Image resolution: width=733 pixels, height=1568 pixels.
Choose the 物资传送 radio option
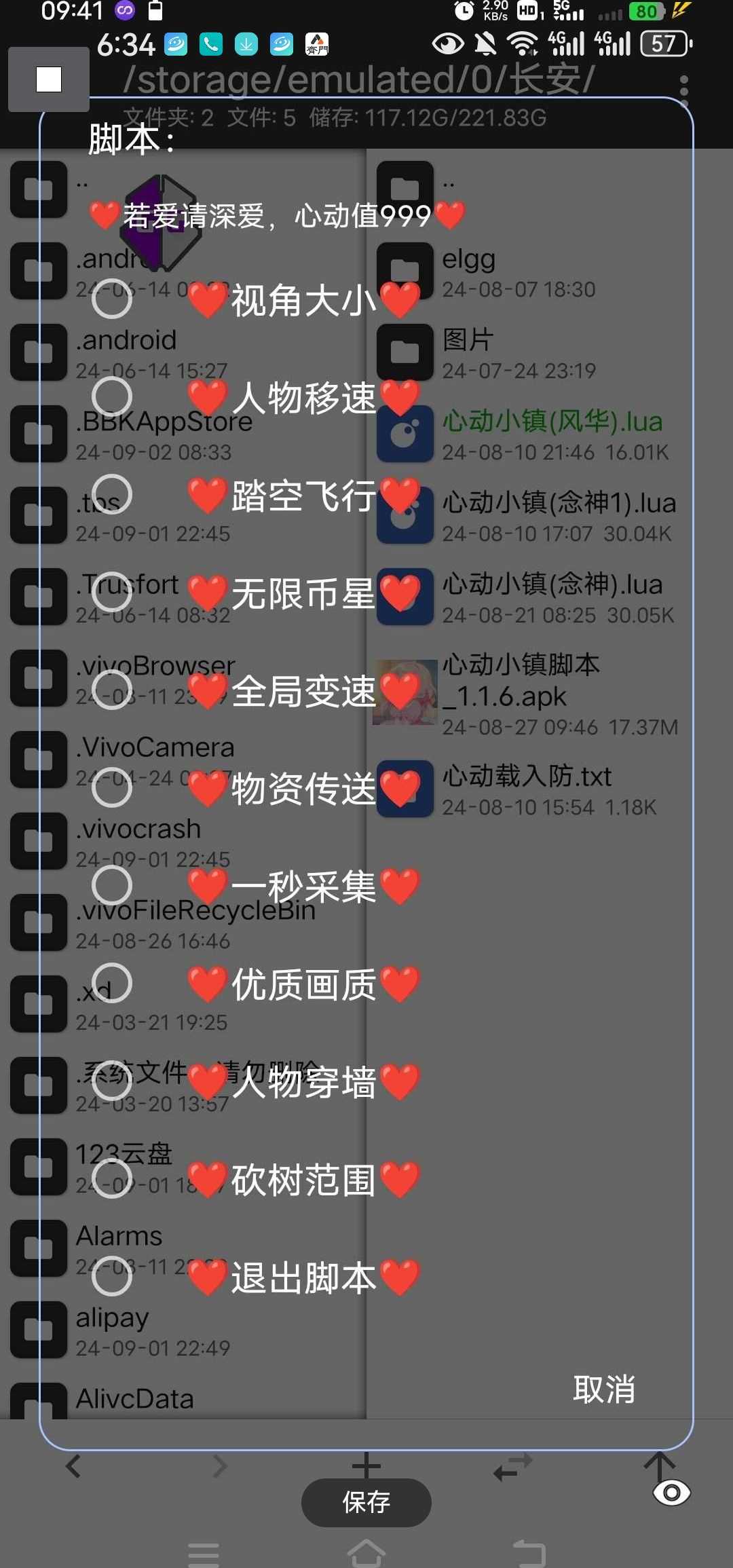112,788
